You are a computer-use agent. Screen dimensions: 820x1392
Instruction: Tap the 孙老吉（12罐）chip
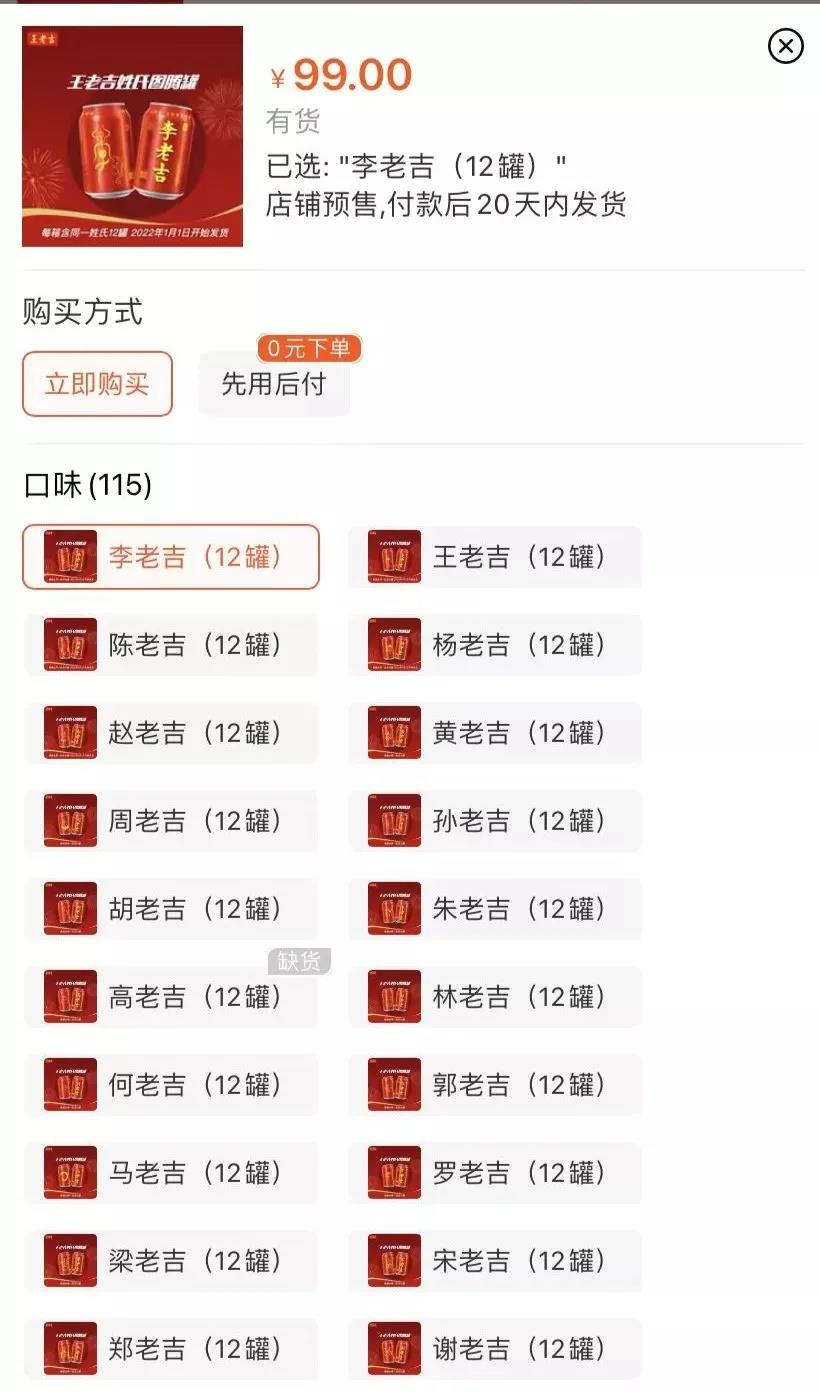[495, 821]
